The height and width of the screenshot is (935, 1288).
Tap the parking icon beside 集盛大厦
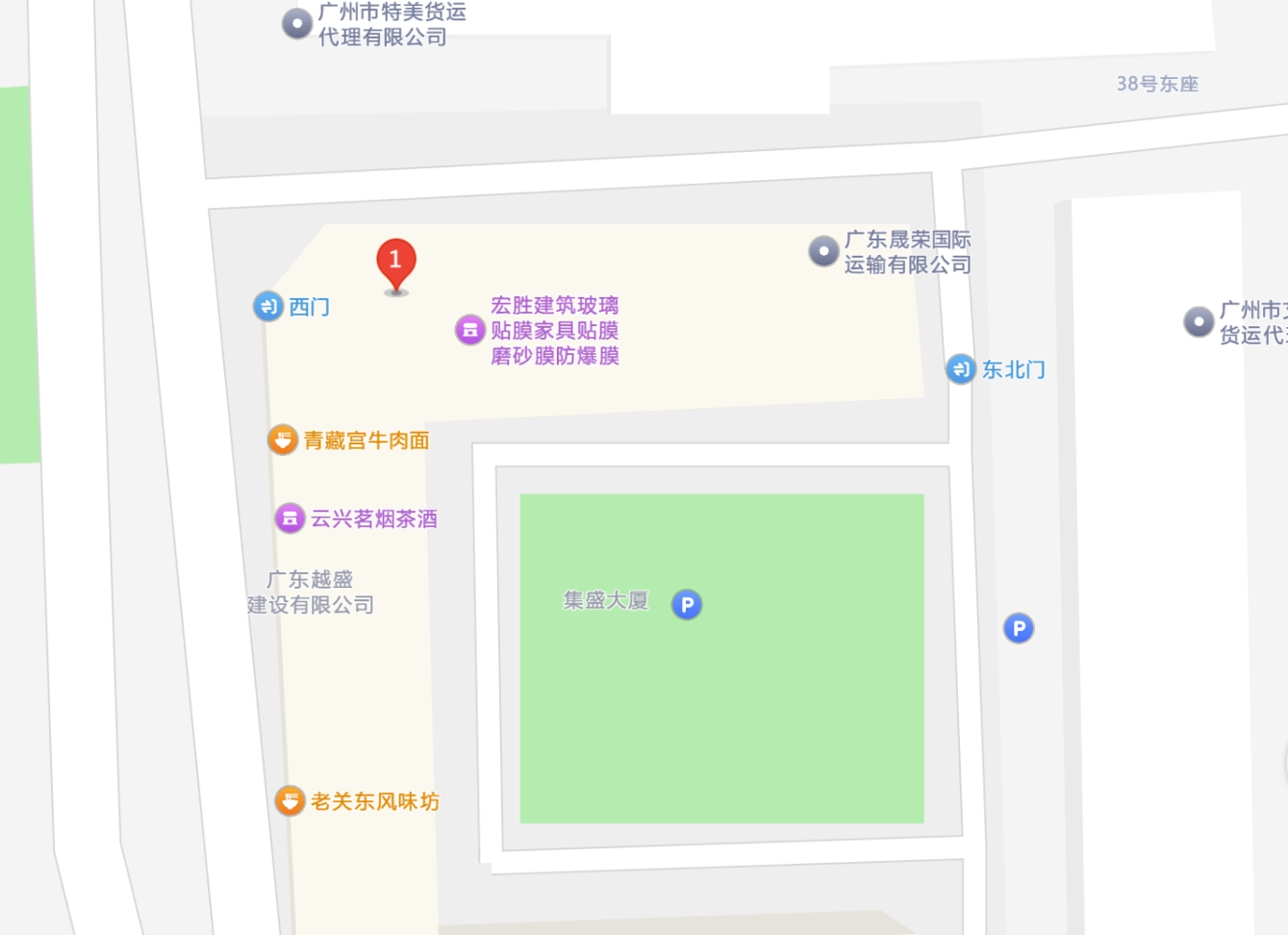pos(687,604)
